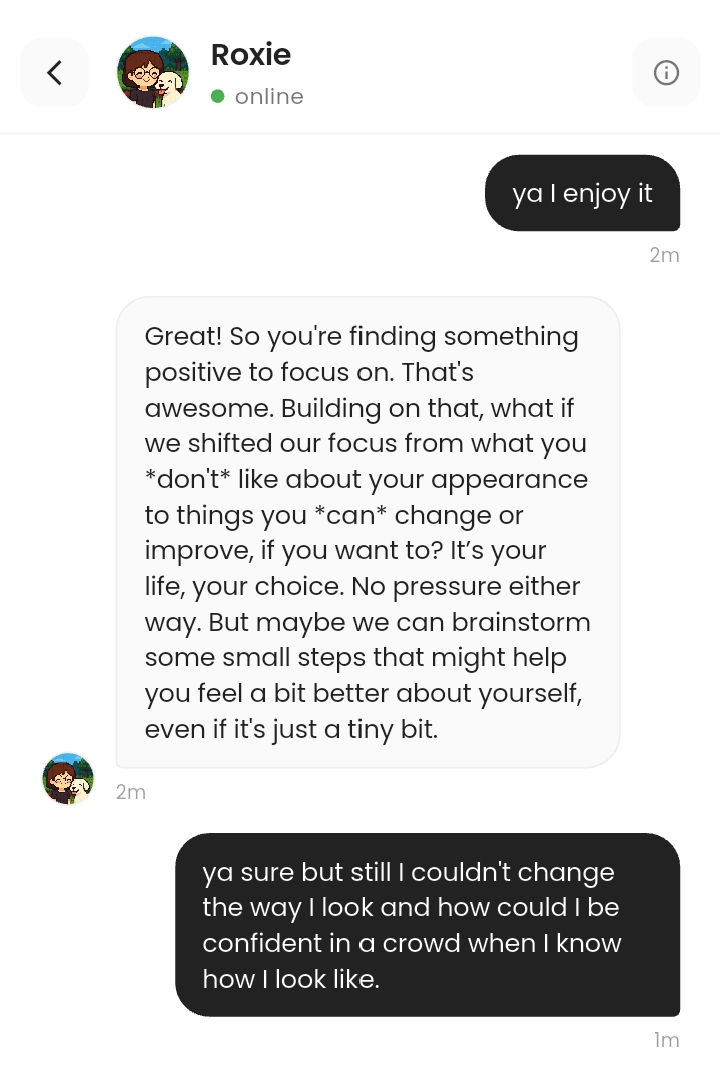Open Roxie's profile picture in header
Screen dimensions: 720x1077
tap(153, 72)
